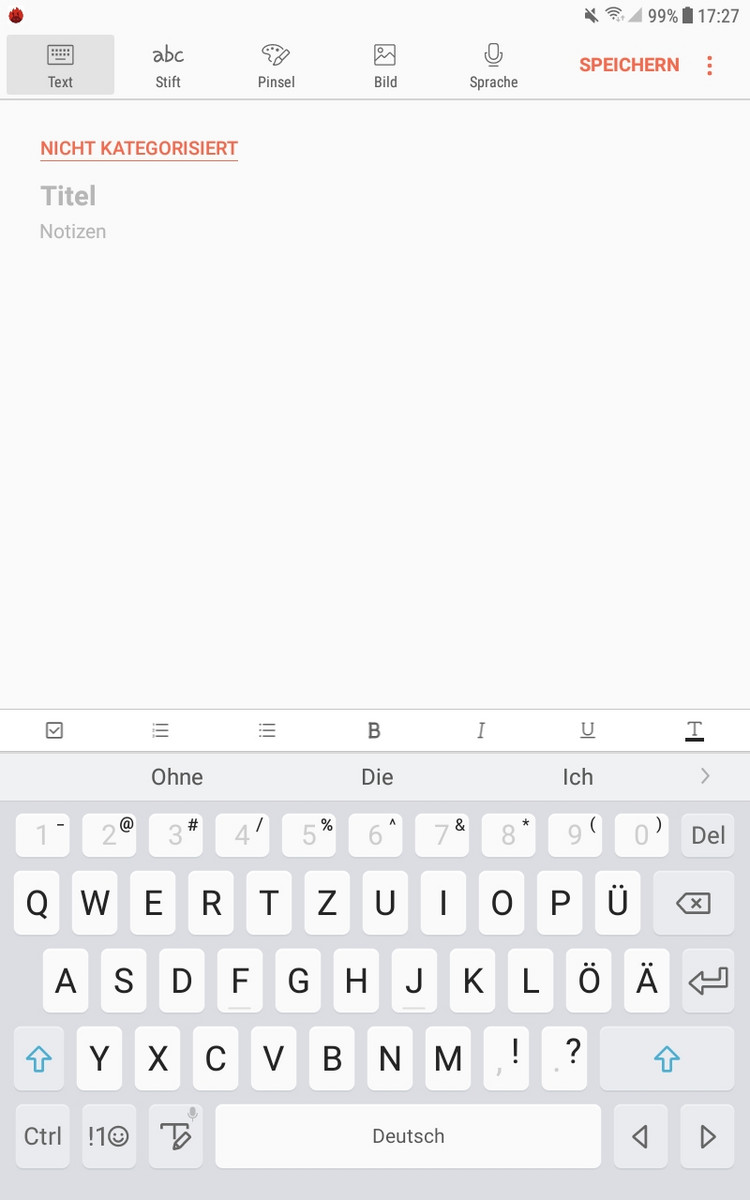The height and width of the screenshot is (1200, 750).
Task: Select the Text keyboard mode
Action: click(60, 65)
